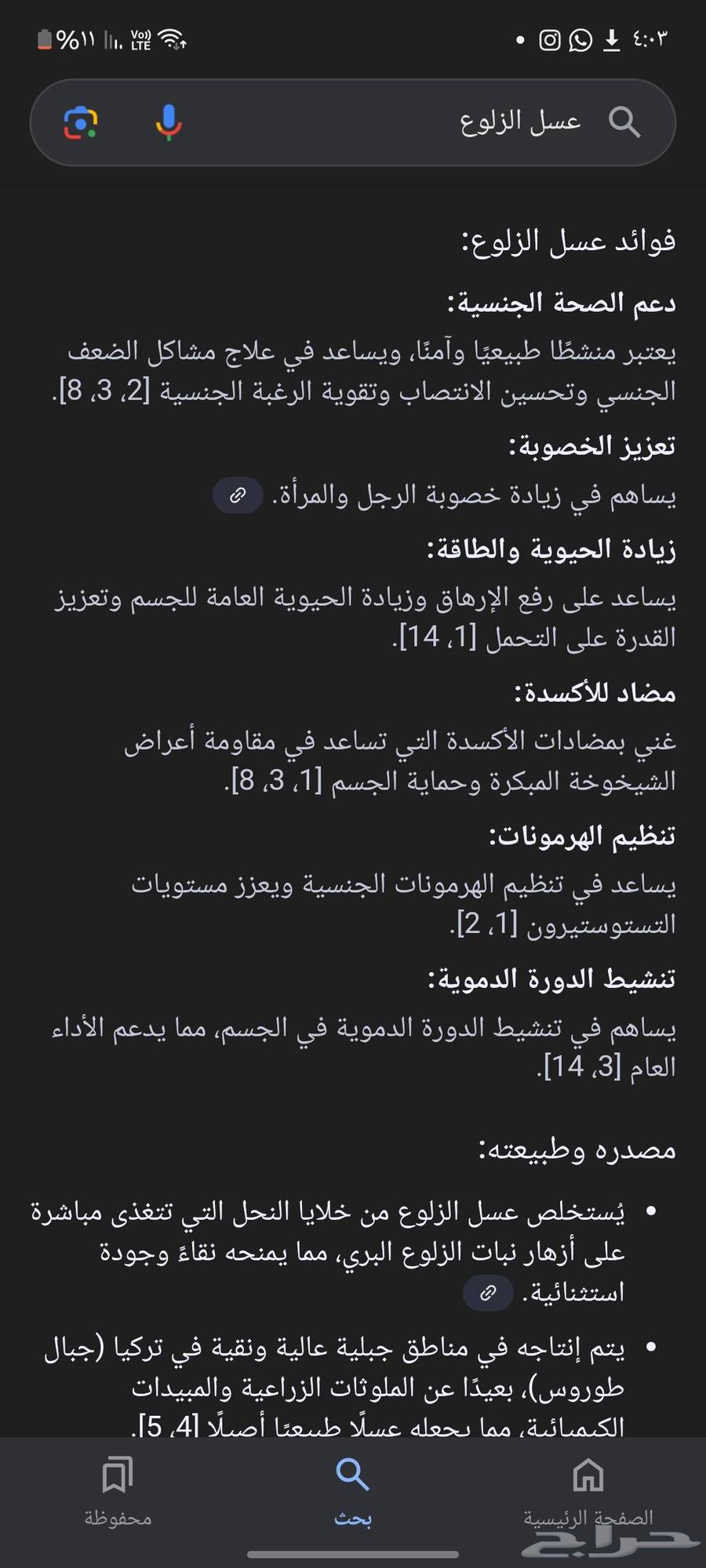Tap the magnifying glass search icon
This screenshot has height=1568, width=706.
[x=624, y=122]
